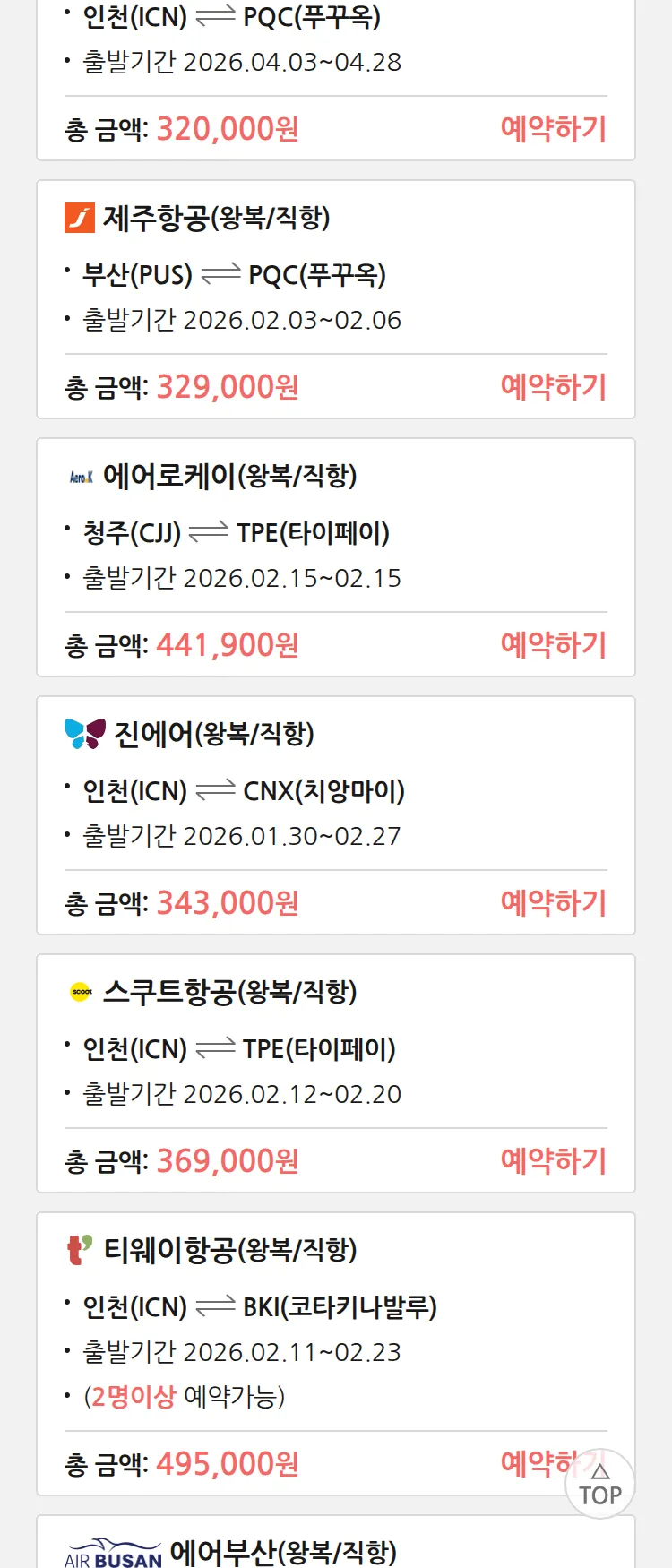Book the 제주항공 부산 to PQC flight
672x1568 pixels.
coord(553,387)
